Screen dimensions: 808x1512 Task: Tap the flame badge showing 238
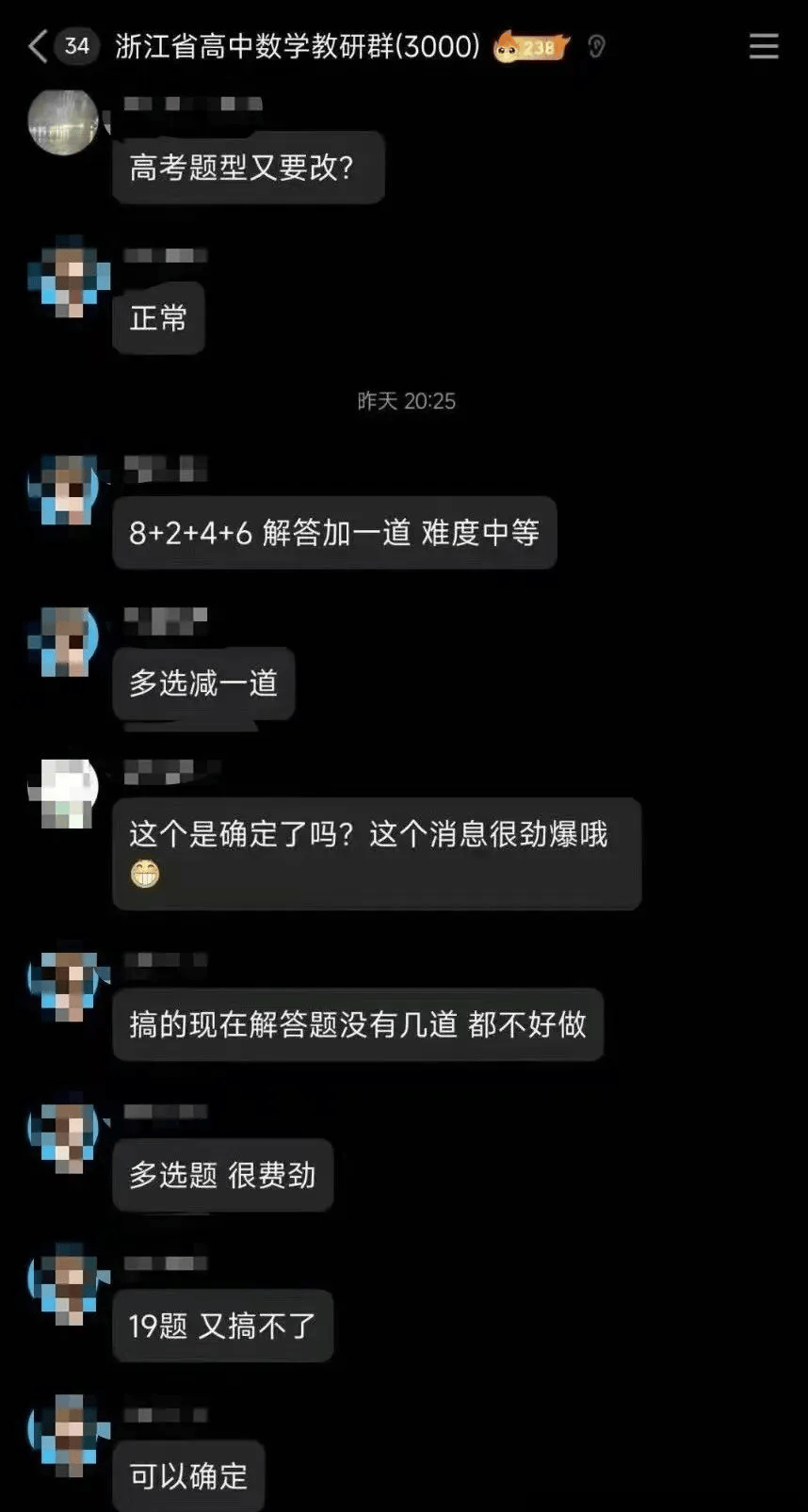coord(531,46)
